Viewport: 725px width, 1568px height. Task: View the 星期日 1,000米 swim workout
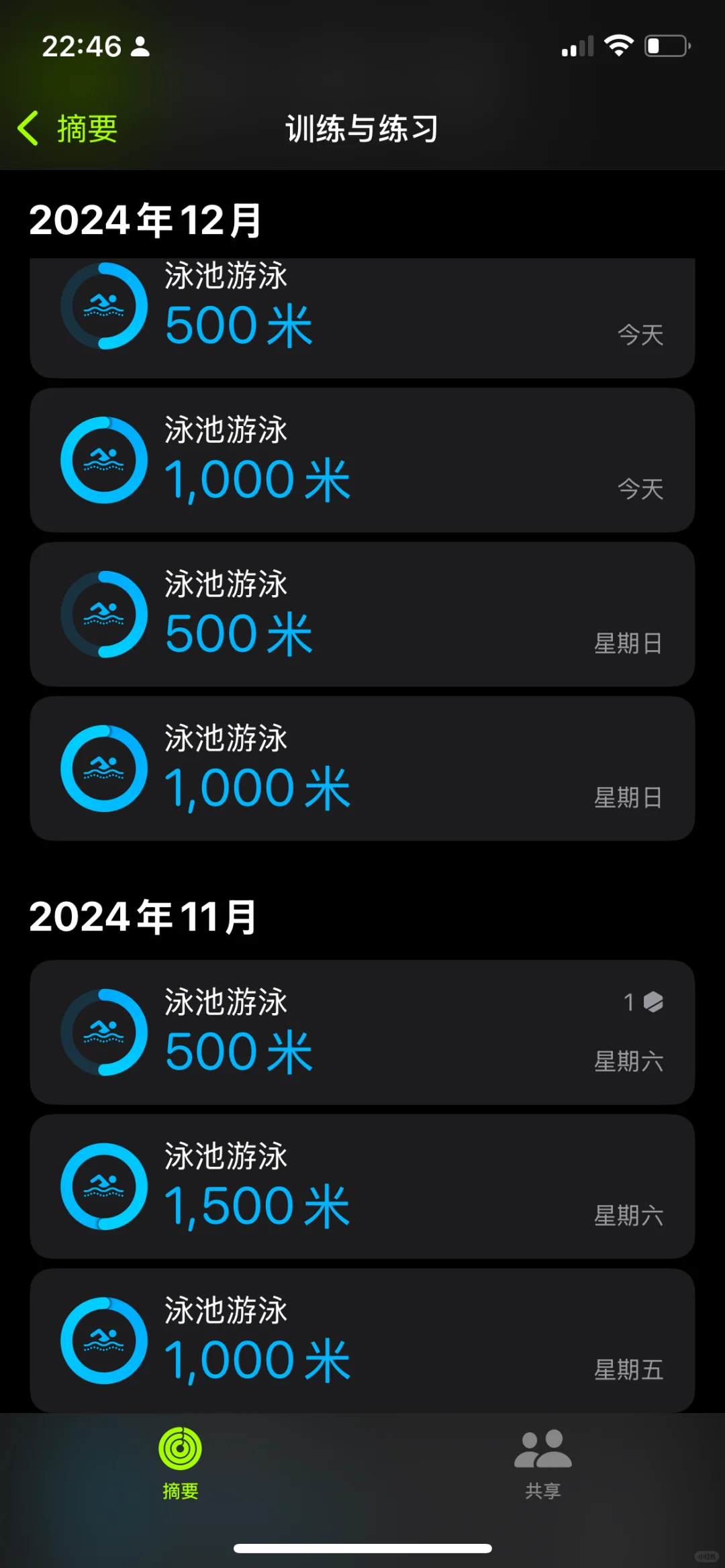362,769
